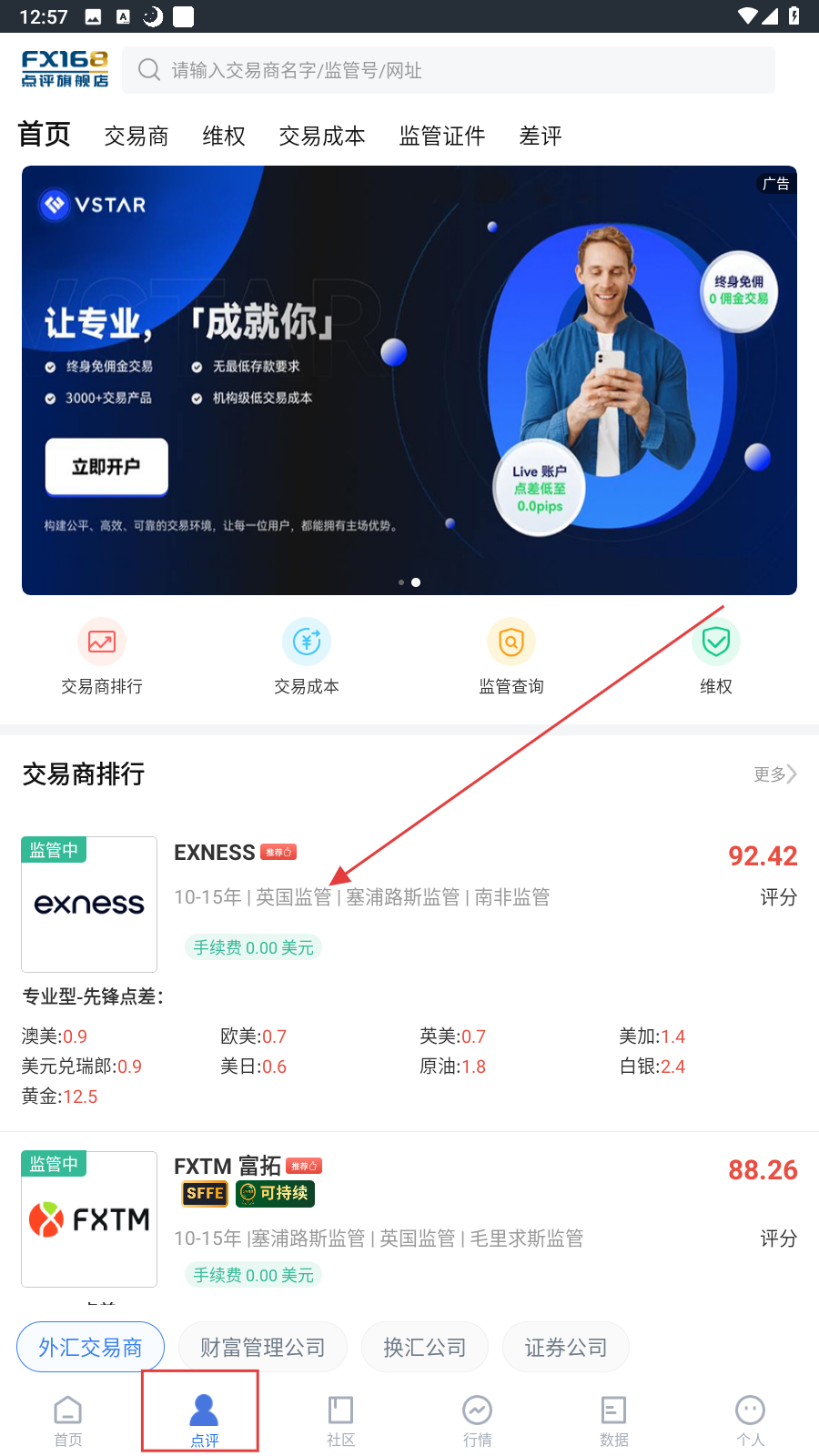
Task: Select the 证券公司 chip
Action: click(x=566, y=1347)
